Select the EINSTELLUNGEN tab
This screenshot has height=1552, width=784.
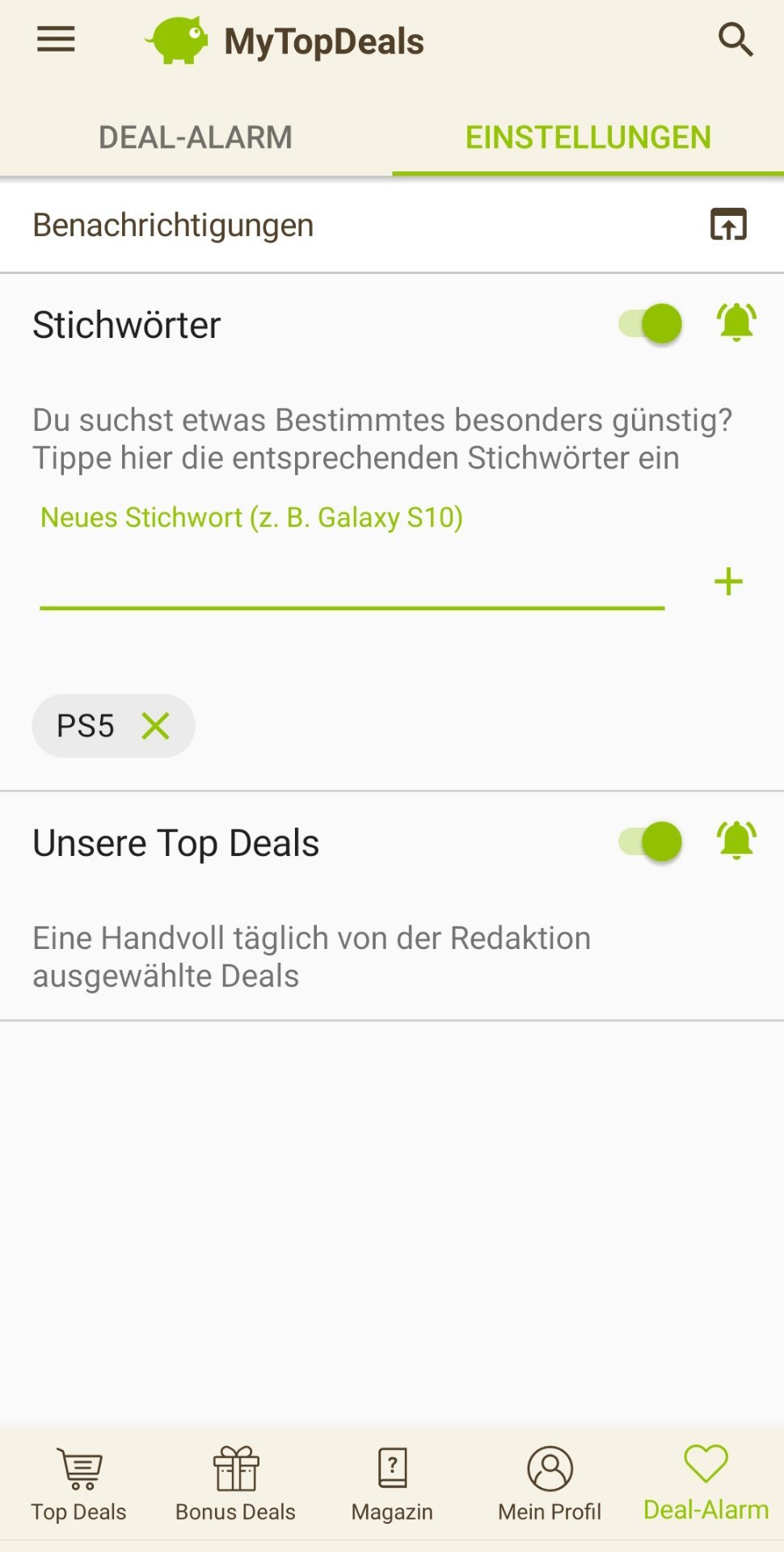pos(588,137)
